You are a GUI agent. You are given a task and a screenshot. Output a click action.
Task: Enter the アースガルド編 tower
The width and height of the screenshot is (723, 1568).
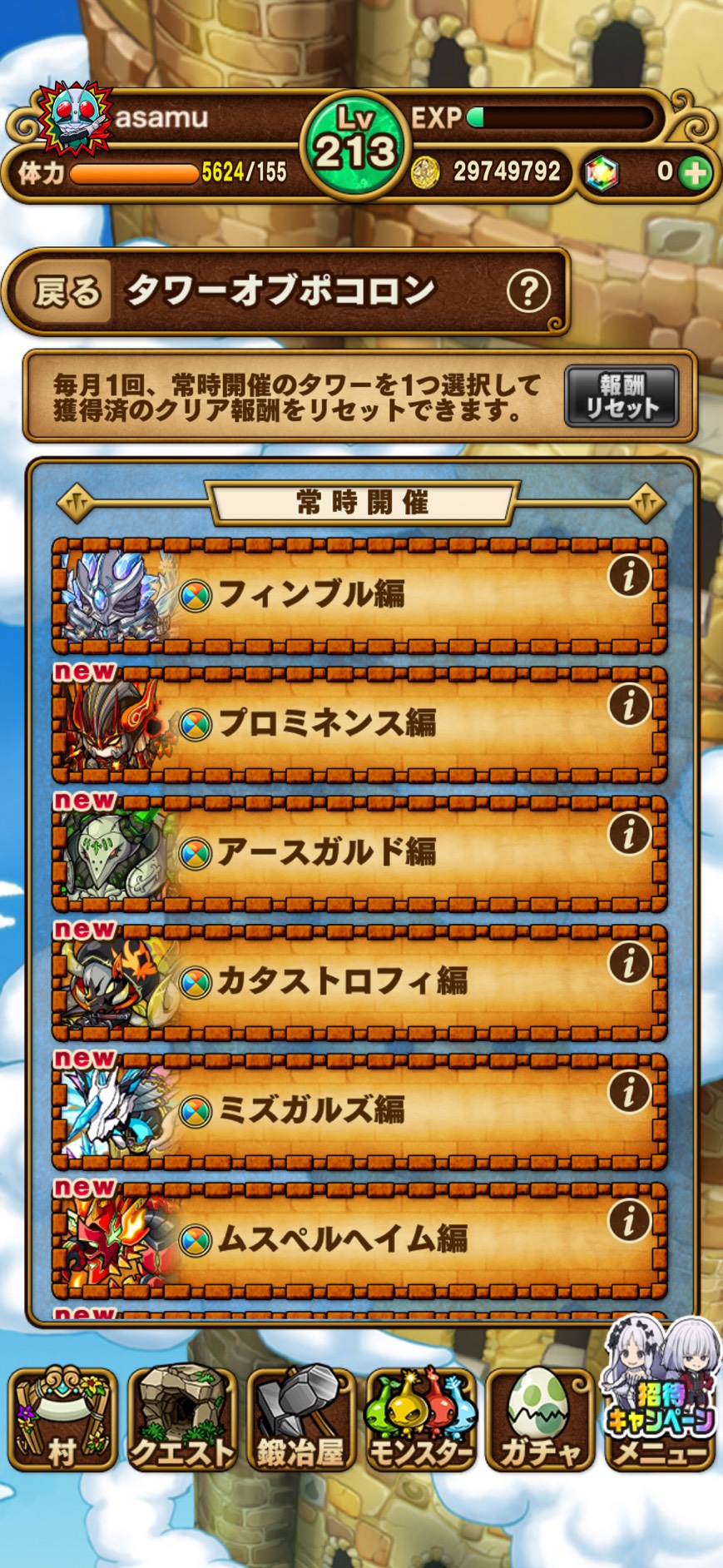tap(358, 853)
